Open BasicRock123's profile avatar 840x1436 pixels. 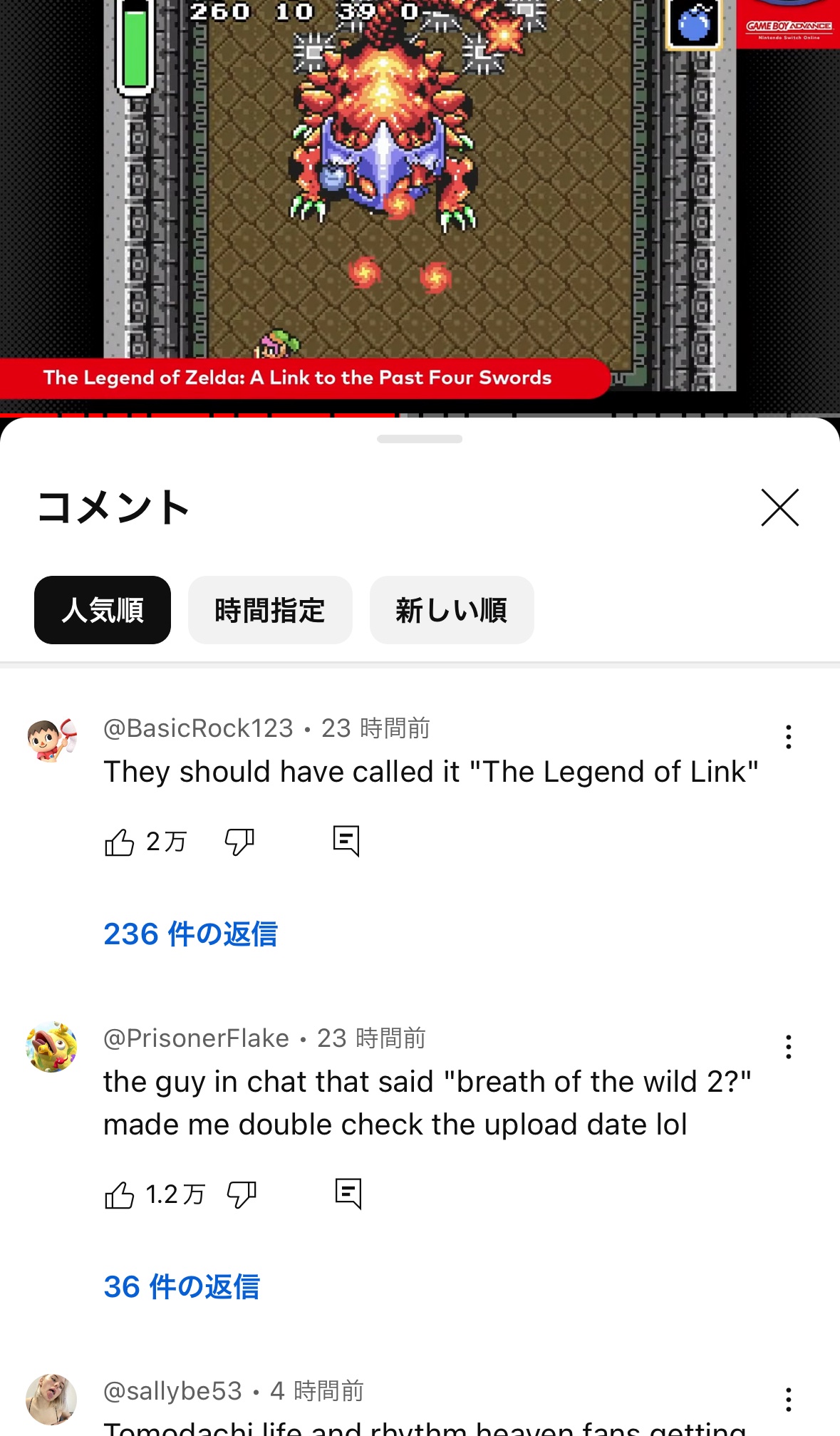(x=51, y=740)
